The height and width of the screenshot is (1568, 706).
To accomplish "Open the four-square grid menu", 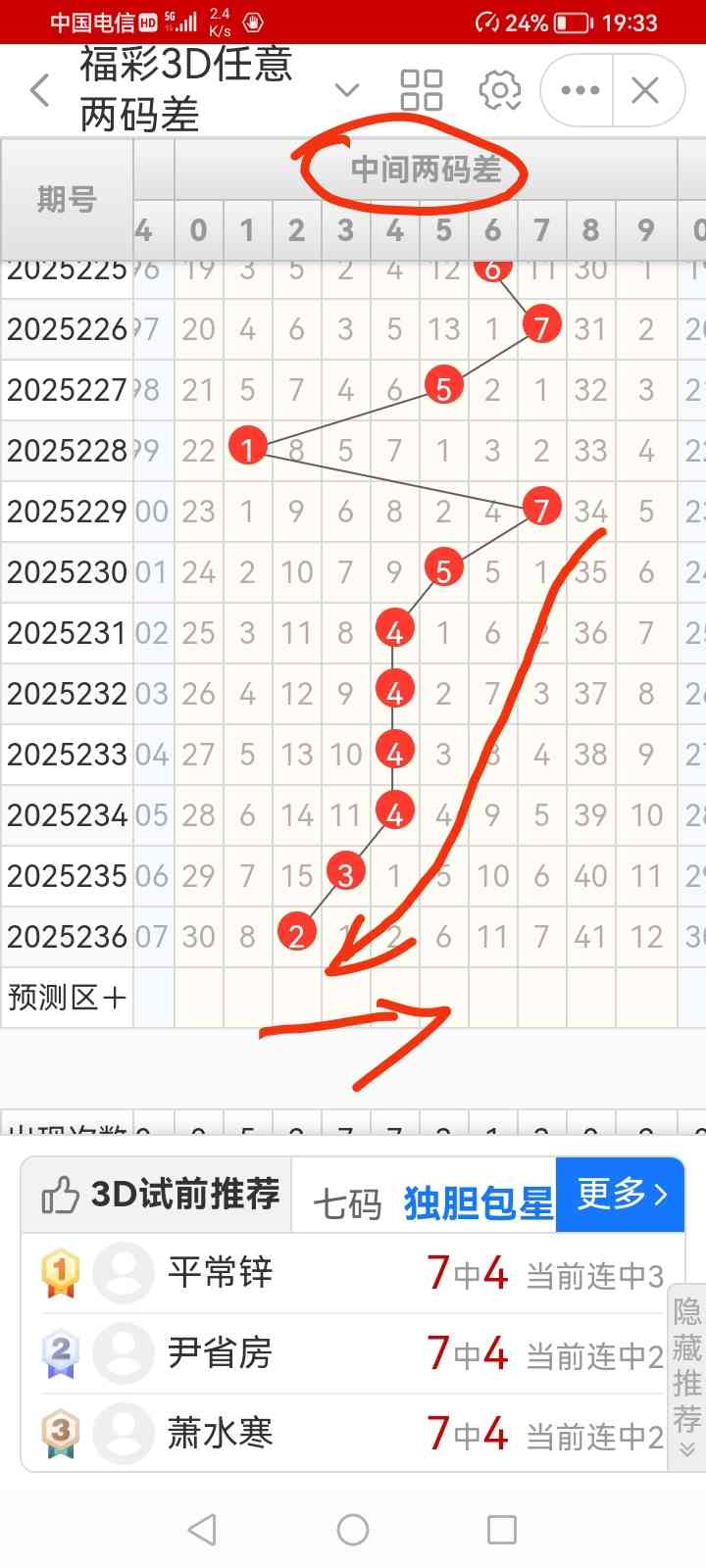I will (x=422, y=90).
